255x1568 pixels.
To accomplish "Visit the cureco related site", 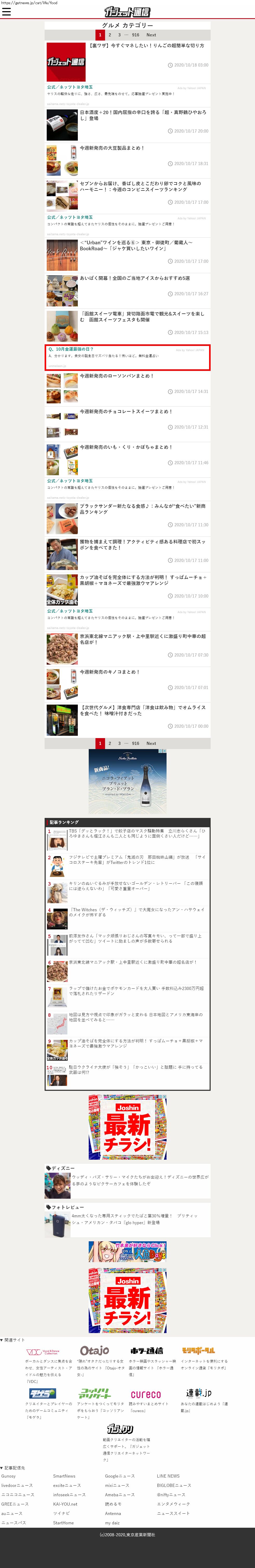I will click(x=146, y=1395).
